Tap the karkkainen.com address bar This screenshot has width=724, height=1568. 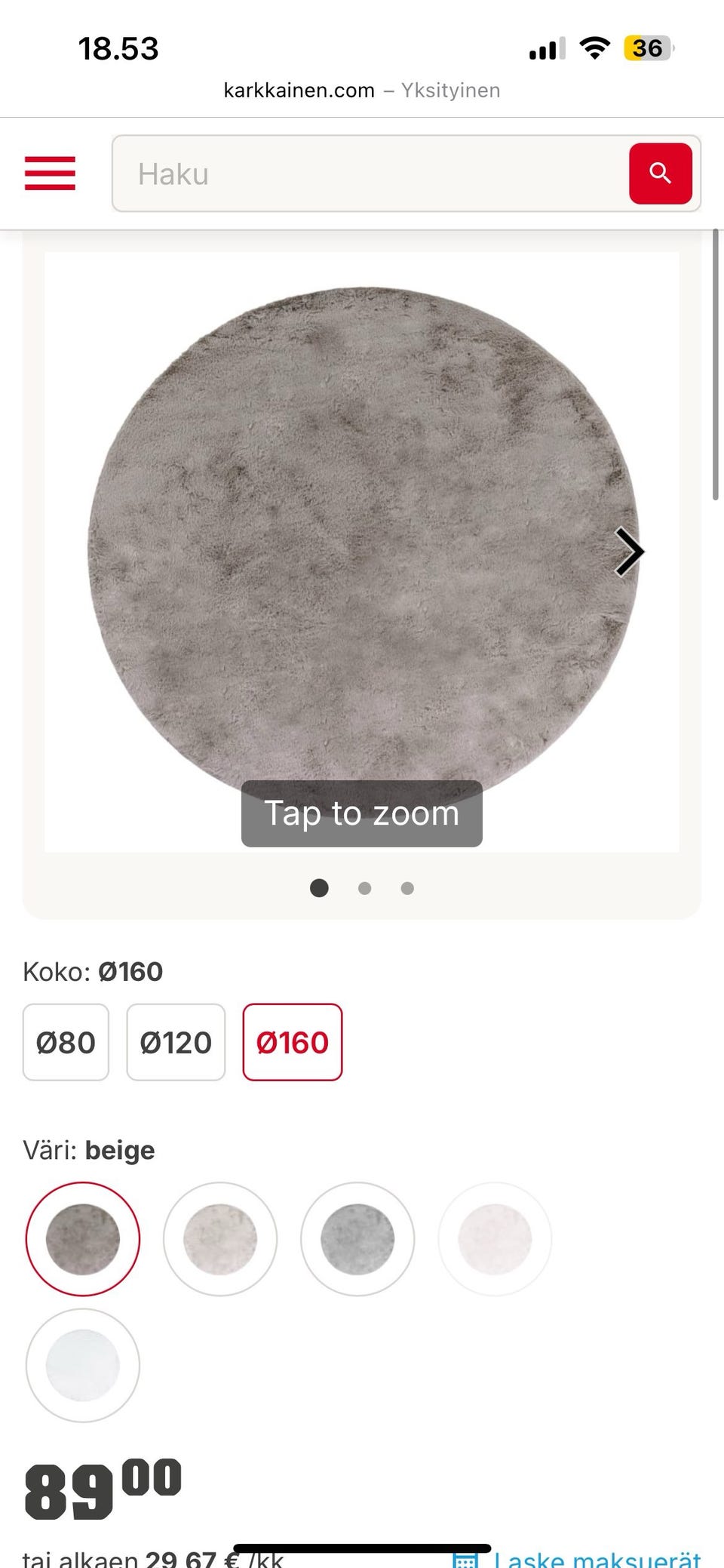pyautogui.click(x=362, y=91)
